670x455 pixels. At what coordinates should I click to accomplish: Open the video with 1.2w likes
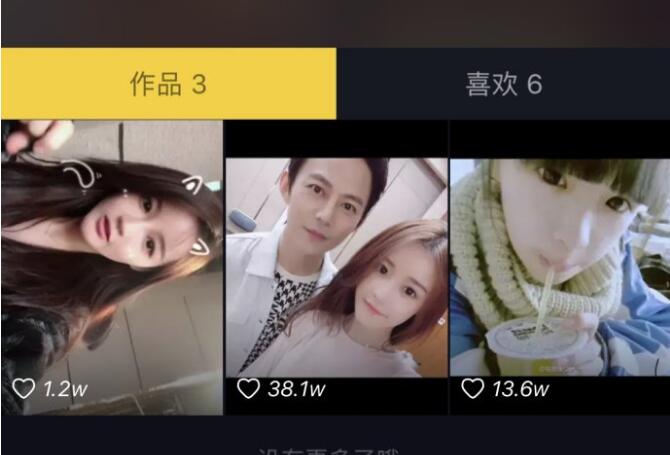coord(111,267)
